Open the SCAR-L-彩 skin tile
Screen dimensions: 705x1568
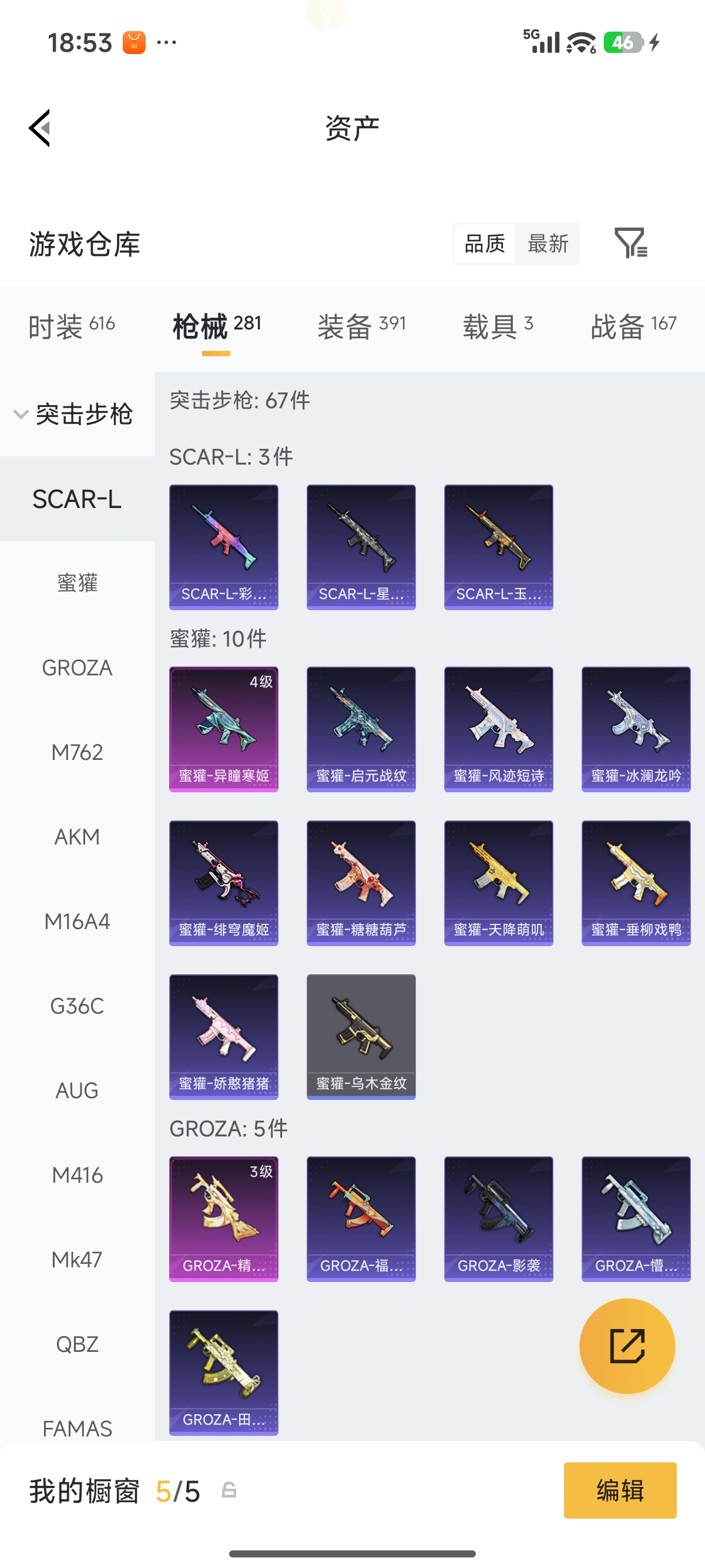tap(223, 547)
